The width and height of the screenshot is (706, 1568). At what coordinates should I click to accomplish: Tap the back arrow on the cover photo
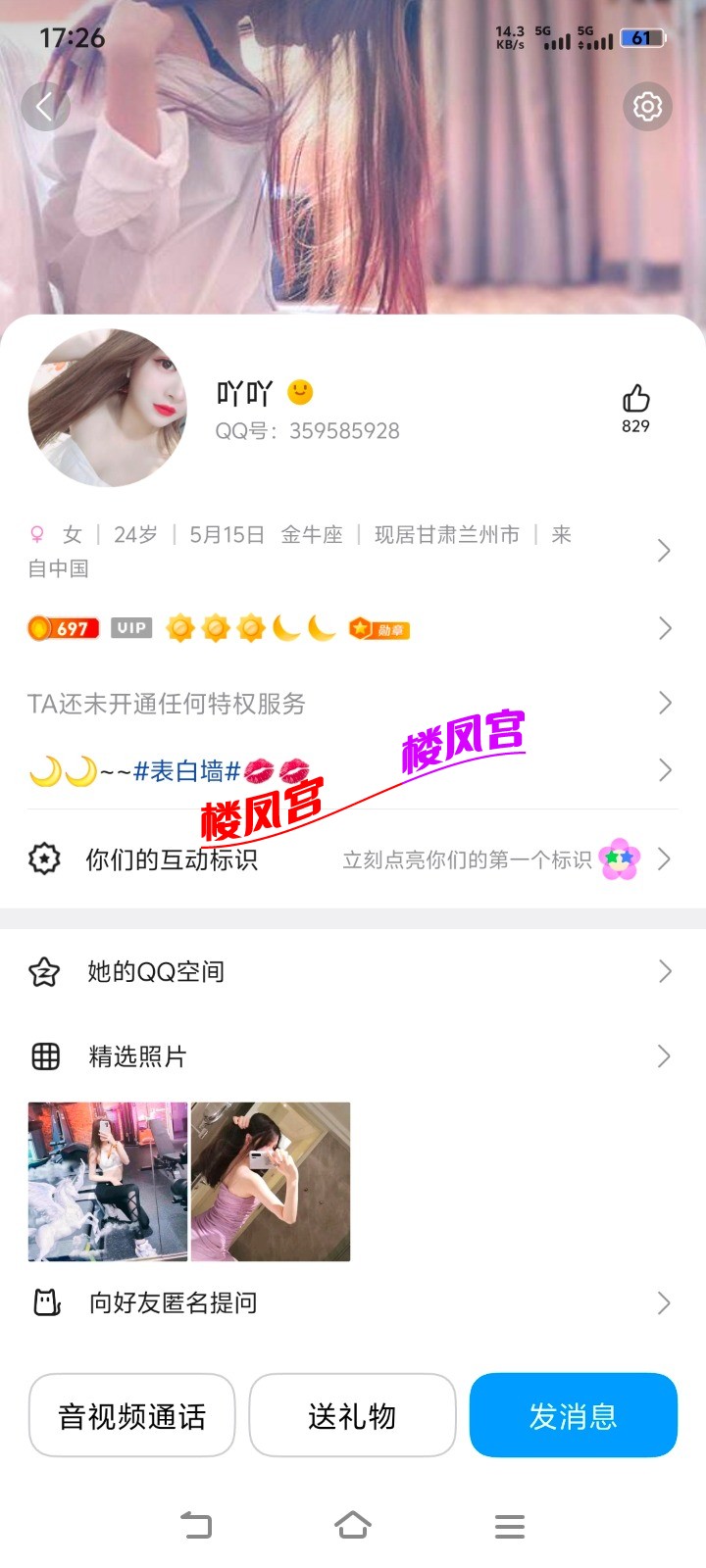(46, 107)
